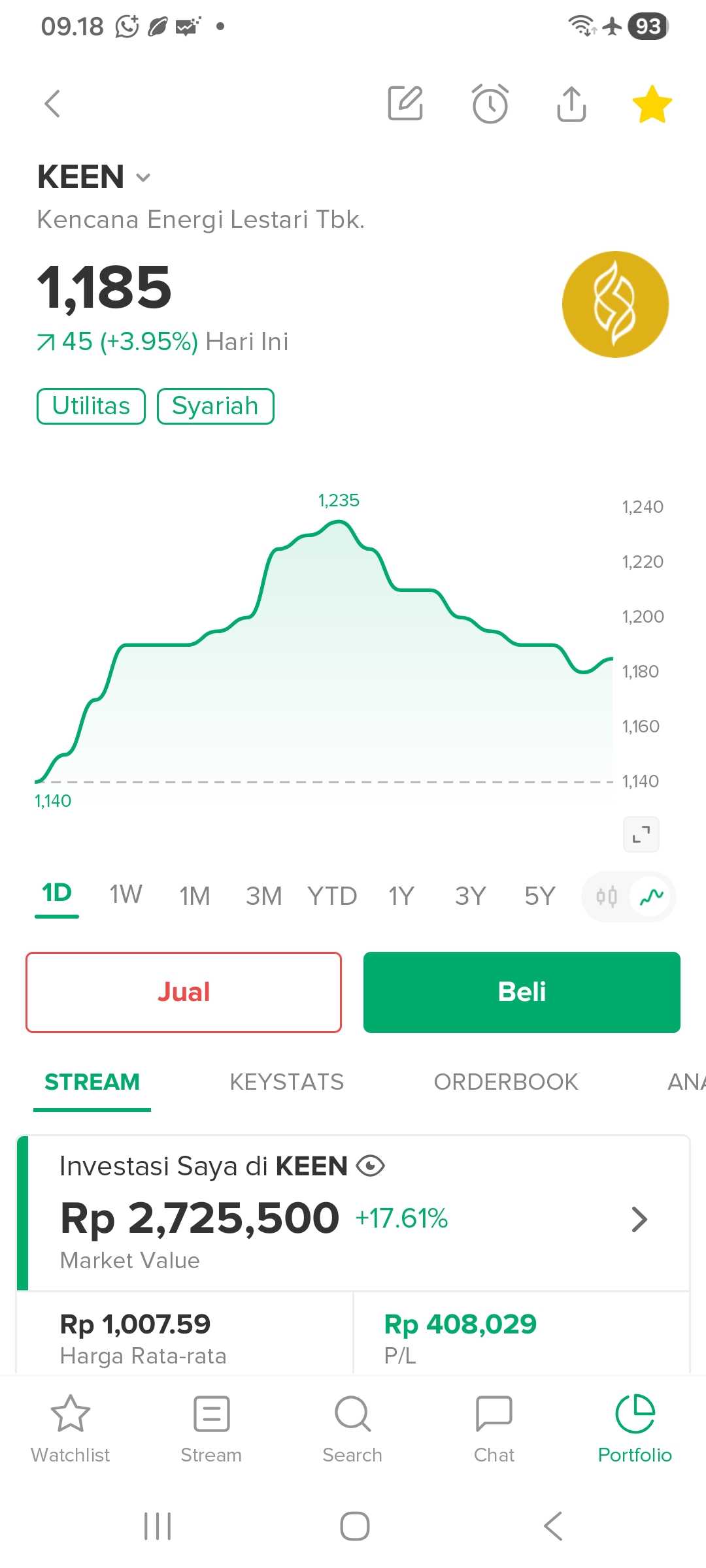Switch the chart to 1M range
The width and height of the screenshot is (706, 1568).
[x=195, y=896]
